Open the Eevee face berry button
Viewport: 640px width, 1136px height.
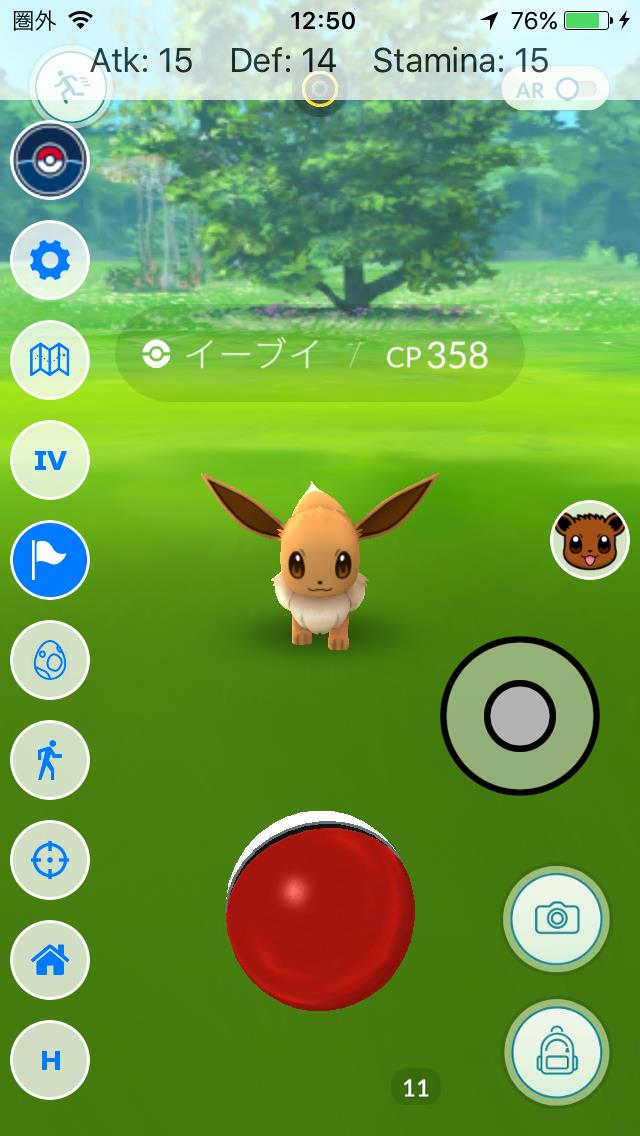tap(590, 540)
